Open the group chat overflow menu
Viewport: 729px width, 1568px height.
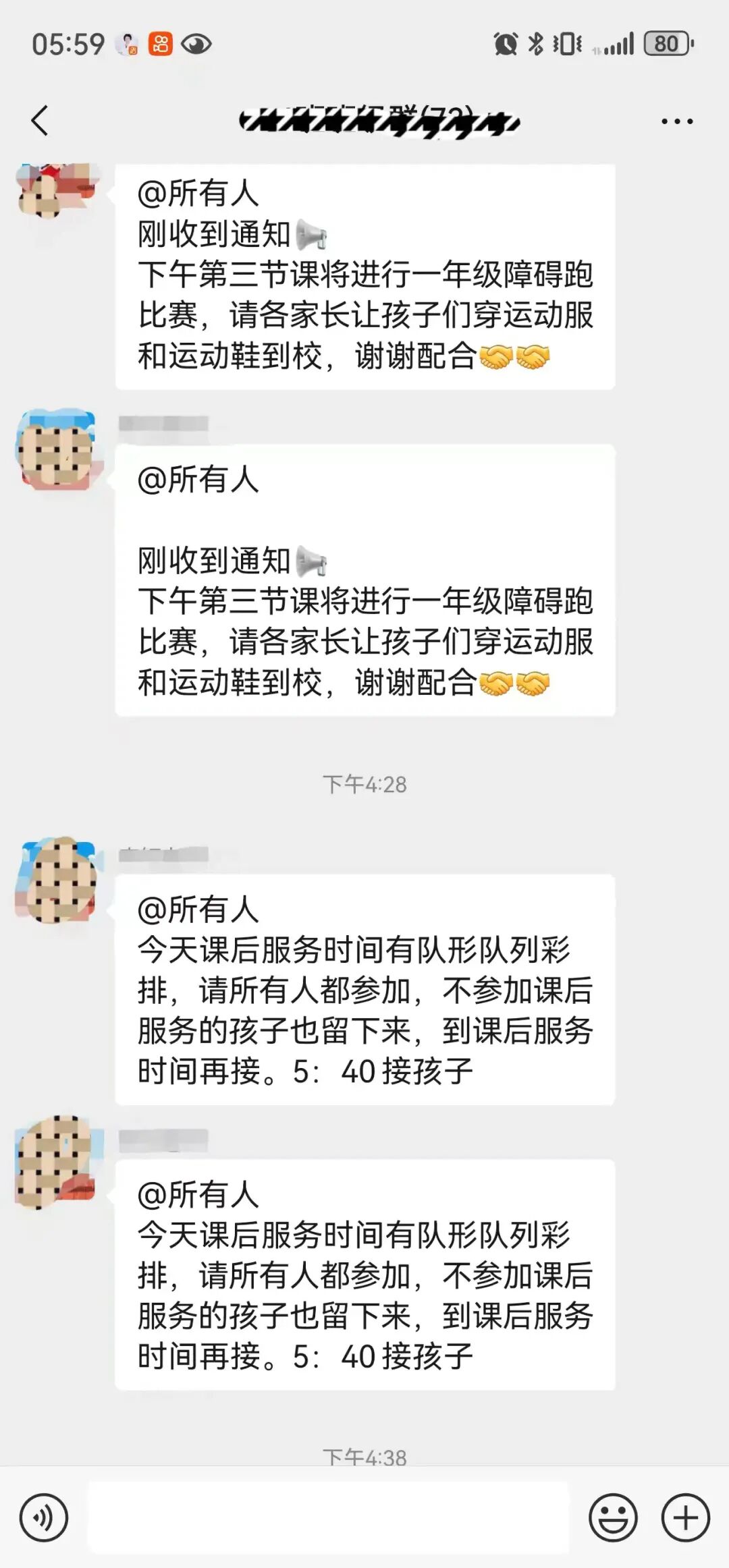pyautogui.click(x=676, y=121)
